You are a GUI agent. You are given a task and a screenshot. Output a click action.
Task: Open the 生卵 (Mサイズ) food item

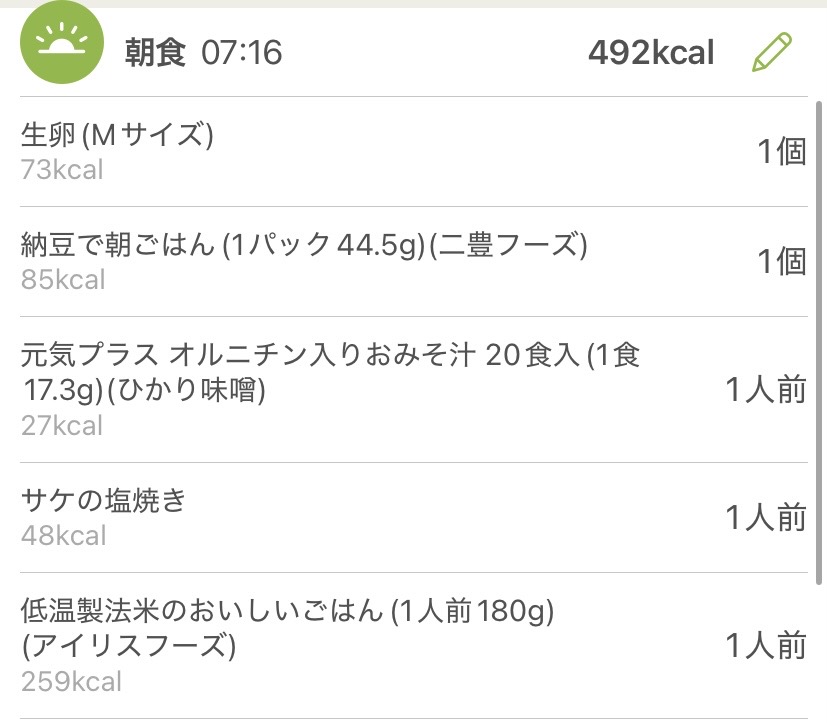click(400, 151)
